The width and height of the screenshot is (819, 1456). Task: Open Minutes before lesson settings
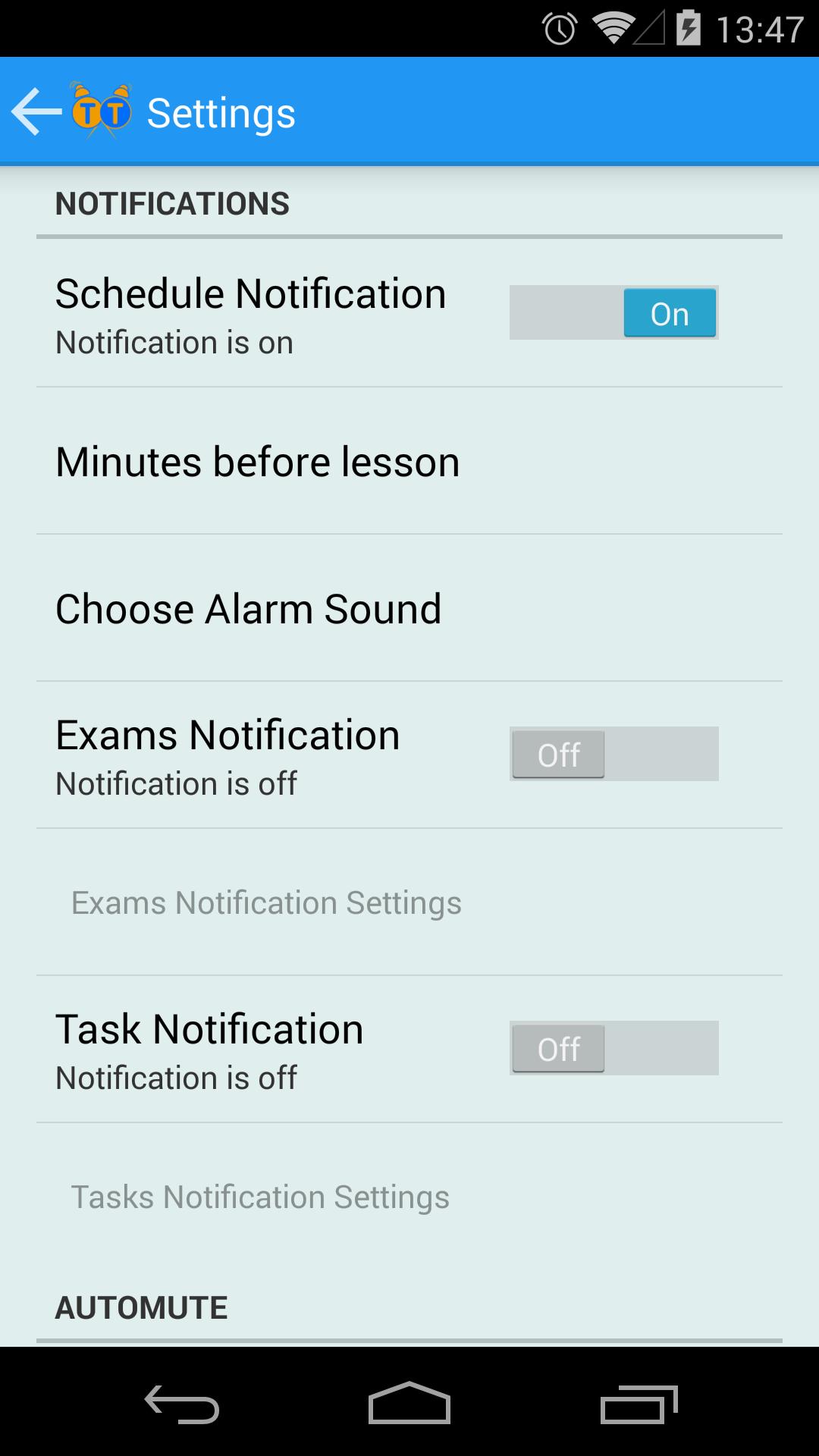[258, 460]
